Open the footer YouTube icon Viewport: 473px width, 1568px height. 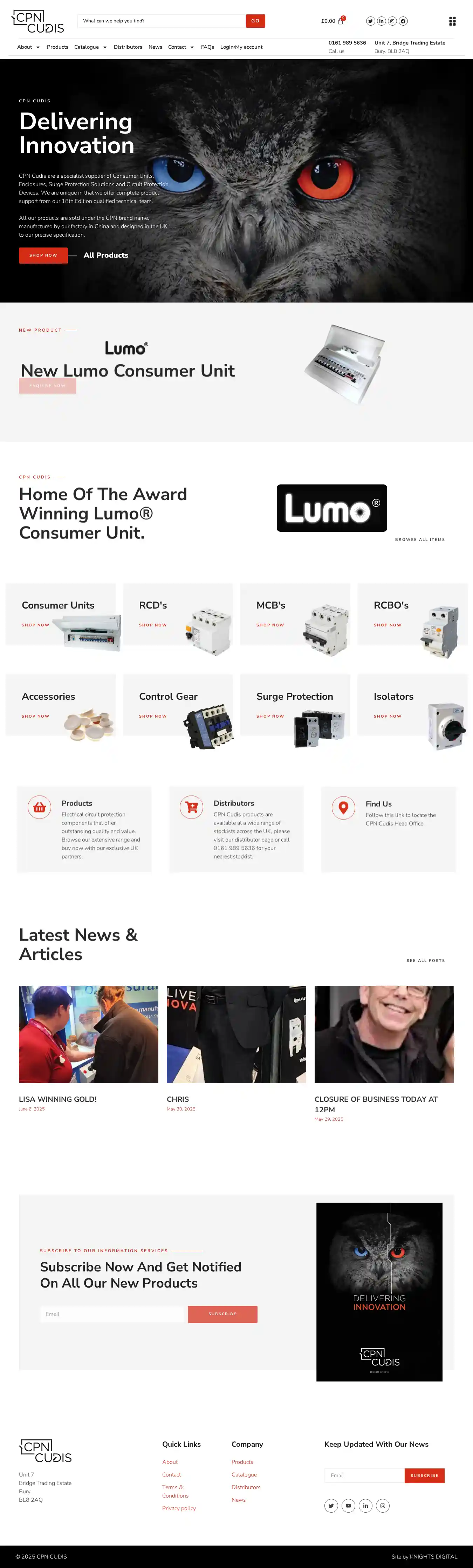point(348,1505)
